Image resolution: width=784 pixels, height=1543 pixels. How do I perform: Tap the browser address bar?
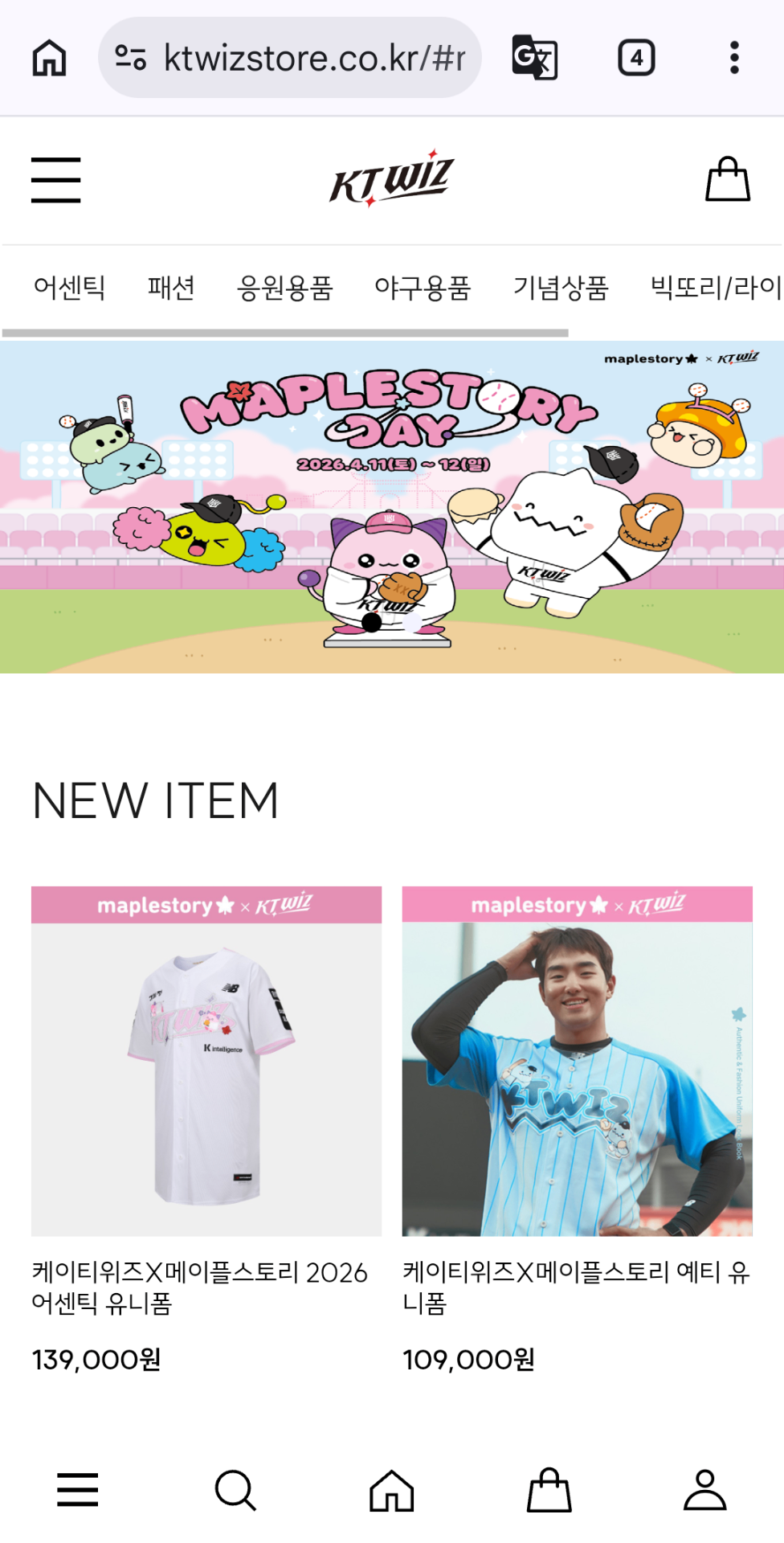pos(313,58)
